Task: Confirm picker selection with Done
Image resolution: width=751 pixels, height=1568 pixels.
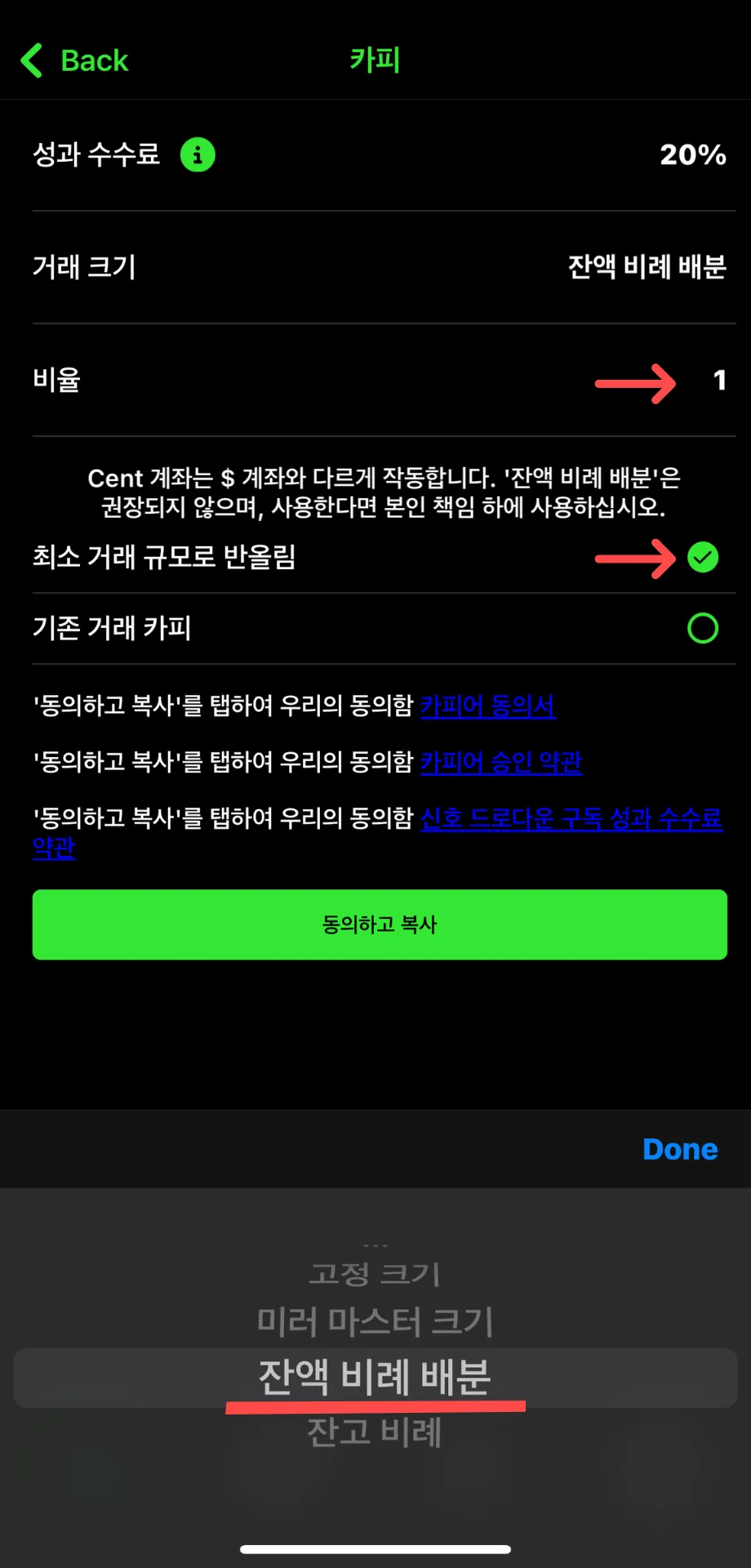Action: click(x=680, y=1149)
